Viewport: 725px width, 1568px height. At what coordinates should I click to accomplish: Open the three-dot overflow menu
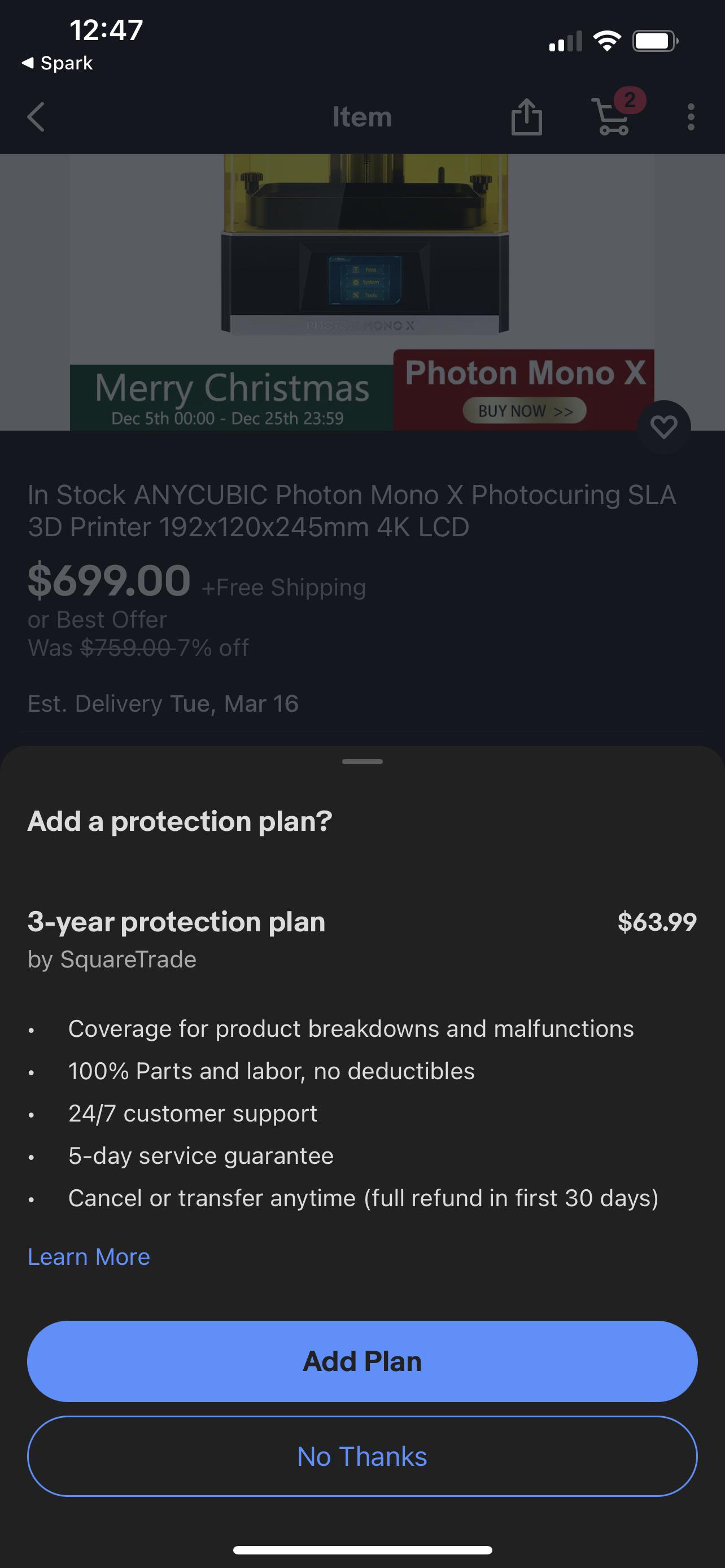[691, 117]
